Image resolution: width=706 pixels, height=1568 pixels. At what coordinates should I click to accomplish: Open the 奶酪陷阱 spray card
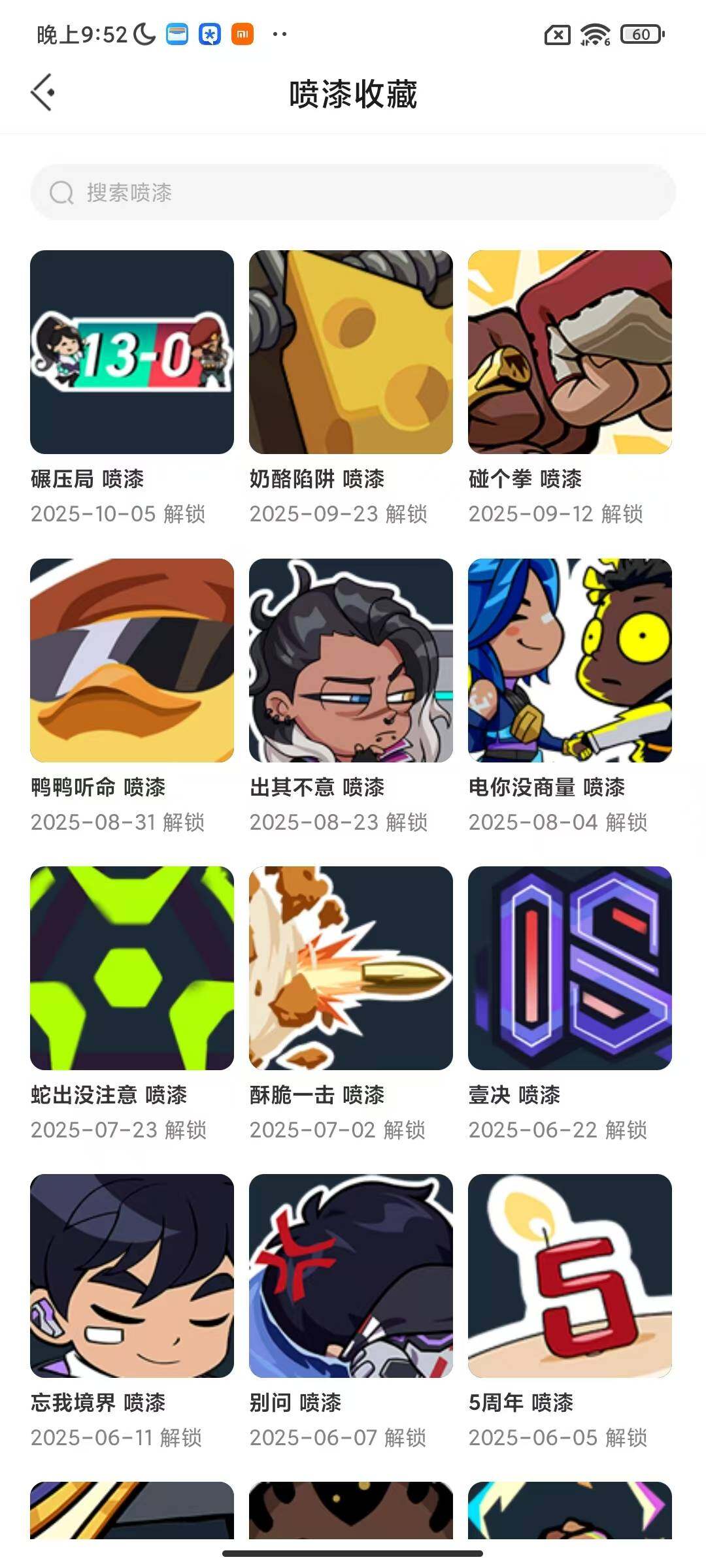click(x=351, y=352)
